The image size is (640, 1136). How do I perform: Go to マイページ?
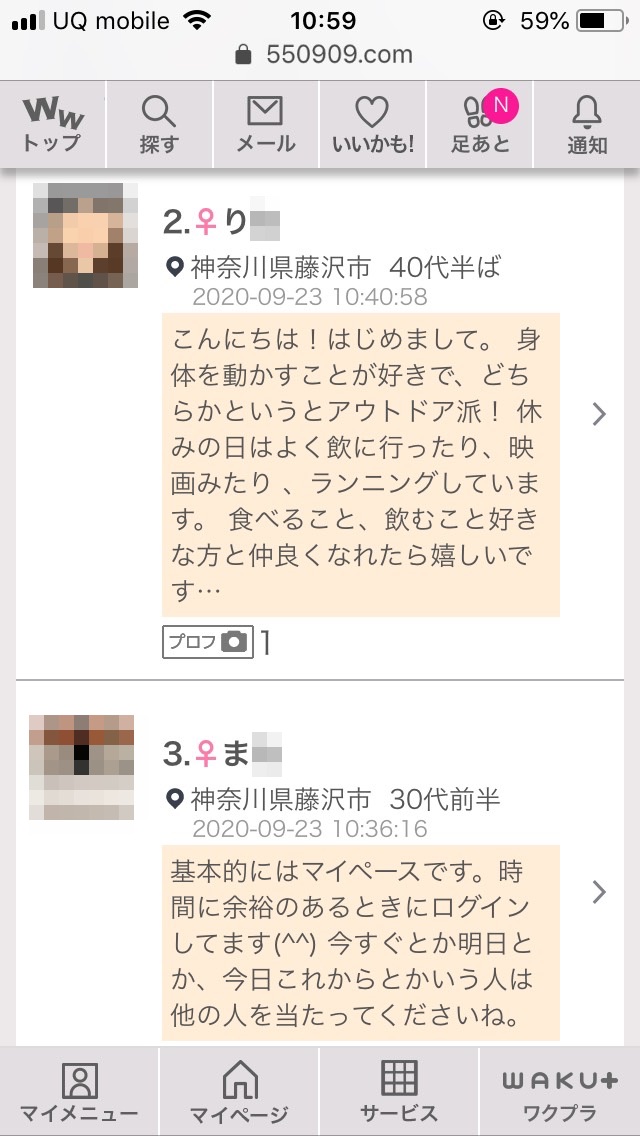coord(239,1091)
